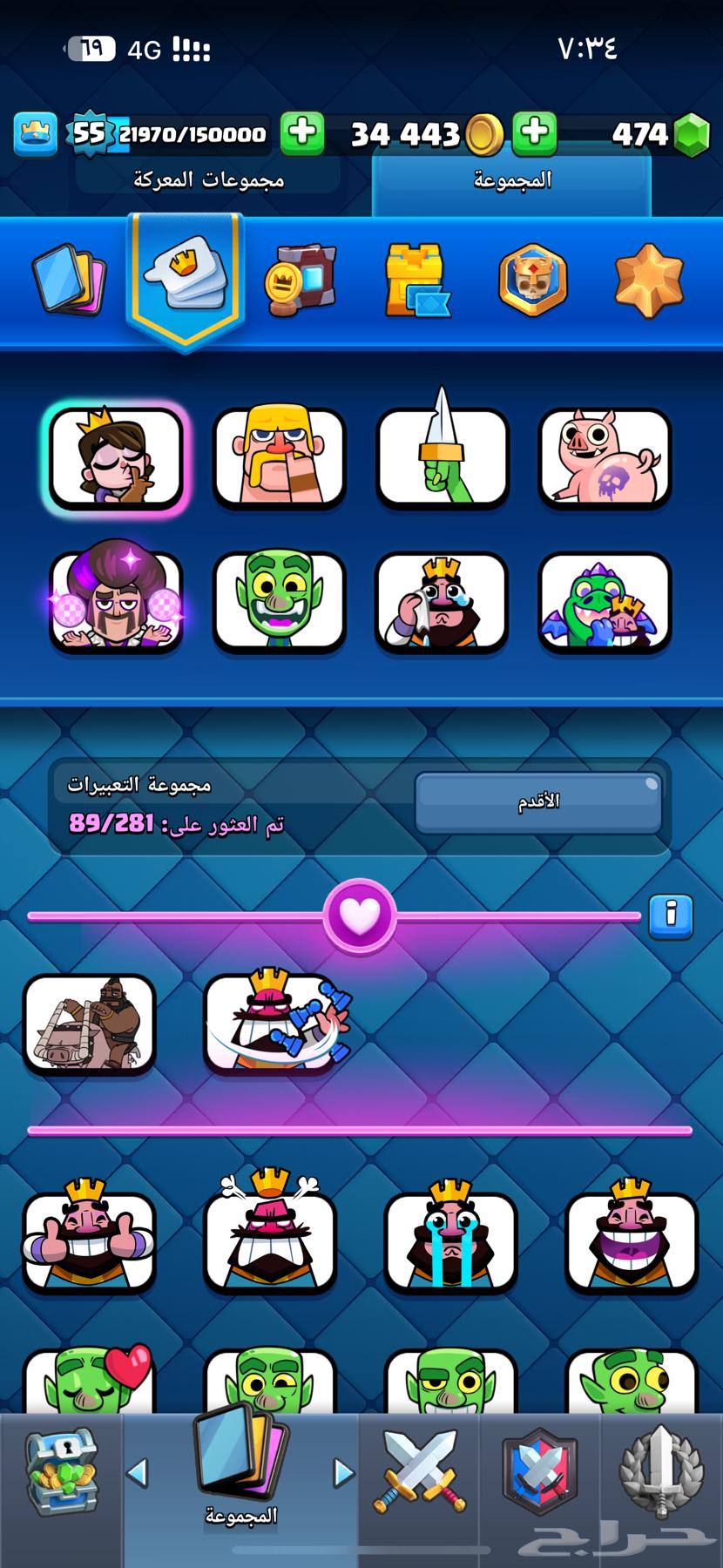This screenshot has width=723, height=1568.
Task: Open the Badges and tokens section
Action: 301,277
